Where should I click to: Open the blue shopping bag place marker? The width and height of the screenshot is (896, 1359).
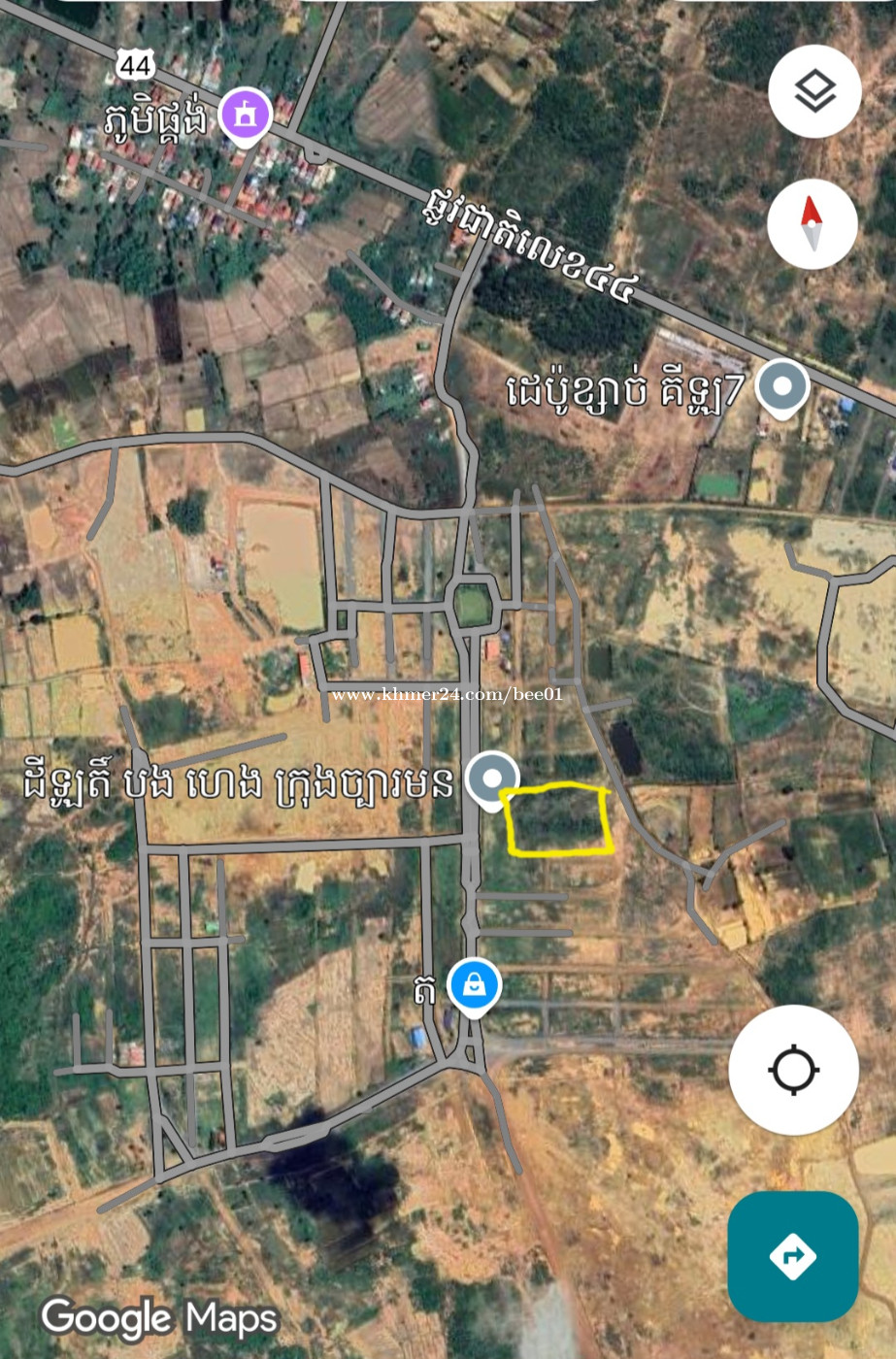click(474, 986)
